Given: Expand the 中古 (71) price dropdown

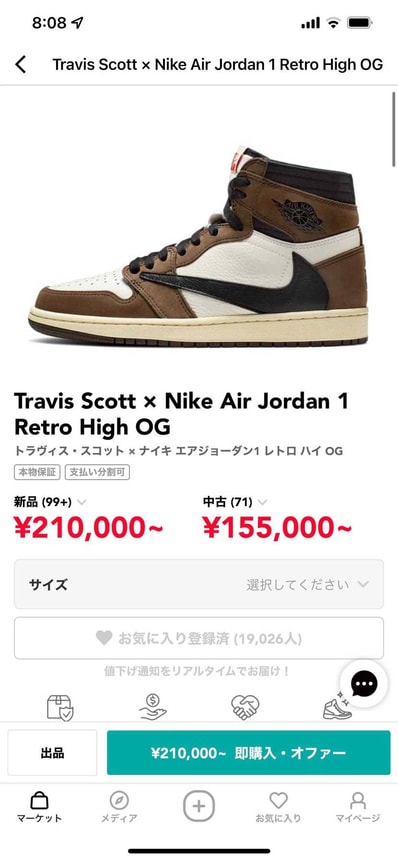Looking at the screenshot, I should coord(235,502).
